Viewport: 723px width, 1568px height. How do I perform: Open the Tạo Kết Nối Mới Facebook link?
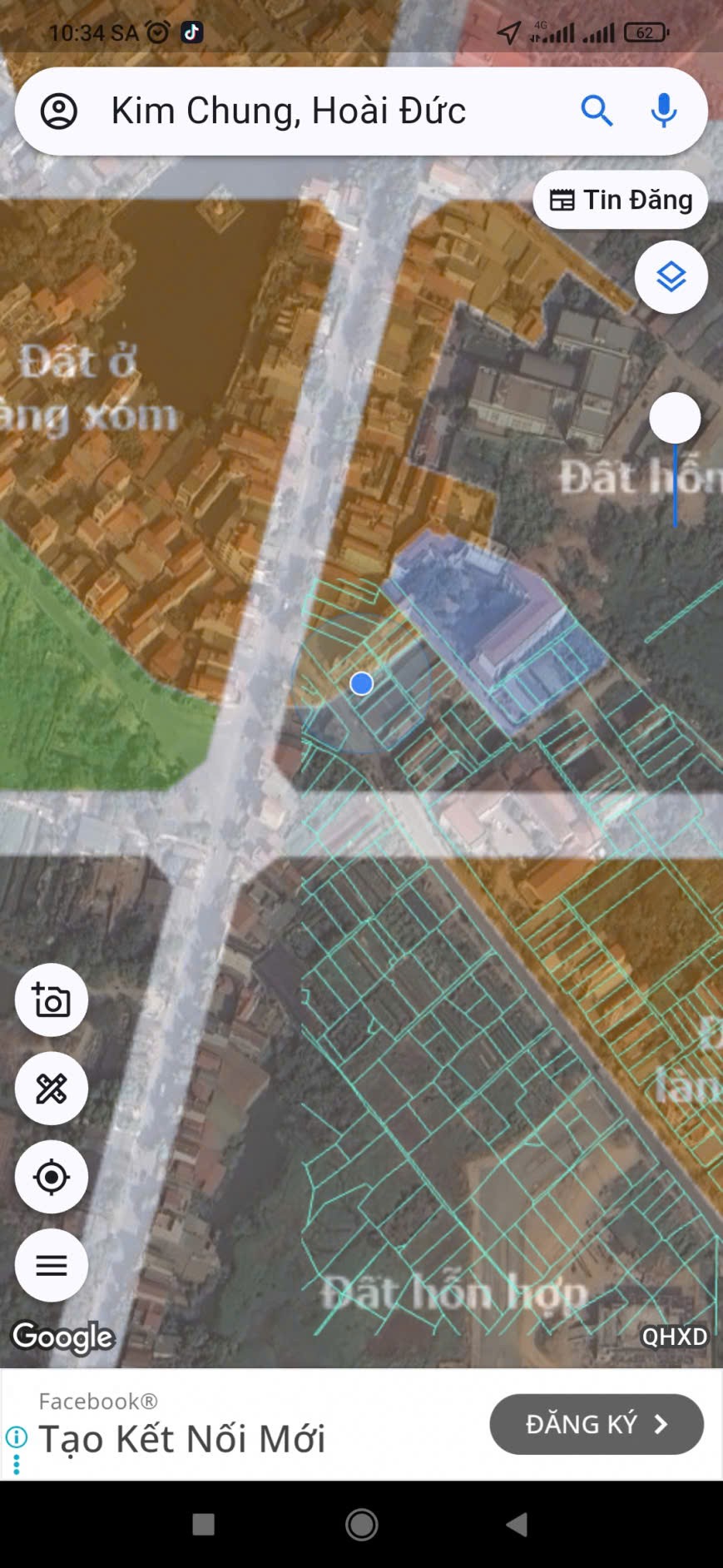(182, 1437)
